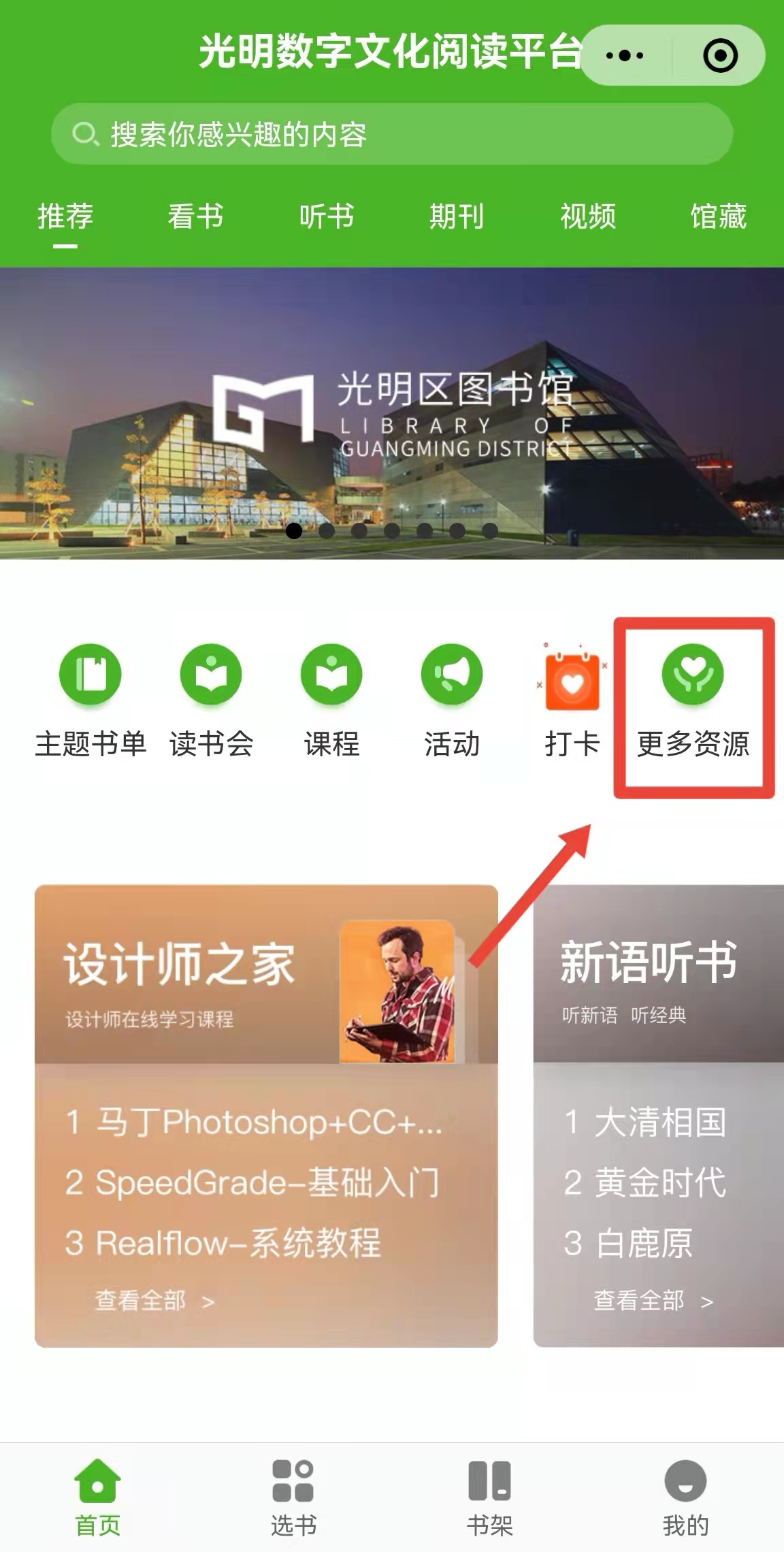Switch to the 馆藏 tab
784x1552 pixels.
click(x=718, y=217)
